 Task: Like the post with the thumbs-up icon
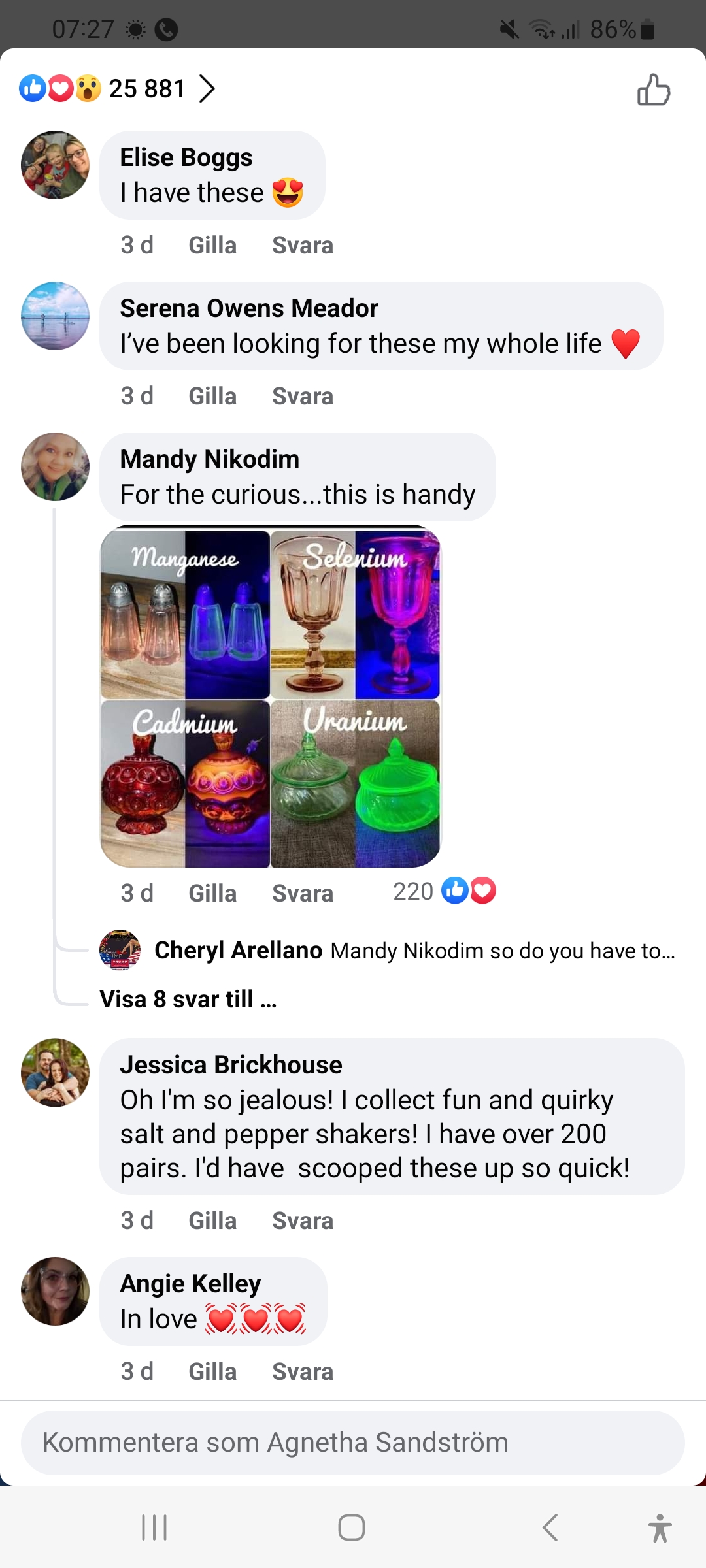pos(654,90)
